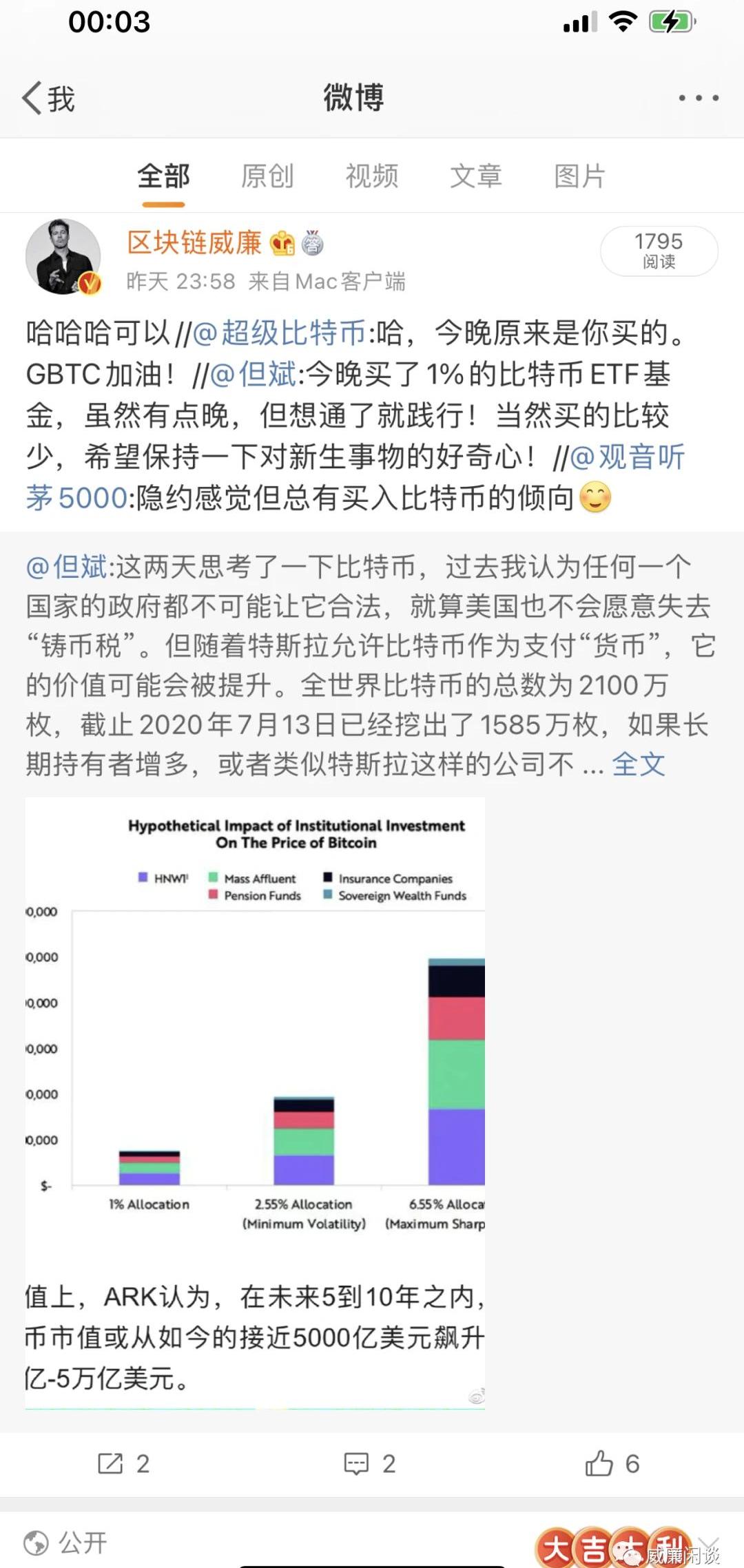Open the 公开 visibility setting
The image size is (744, 1568).
point(66,1543)
